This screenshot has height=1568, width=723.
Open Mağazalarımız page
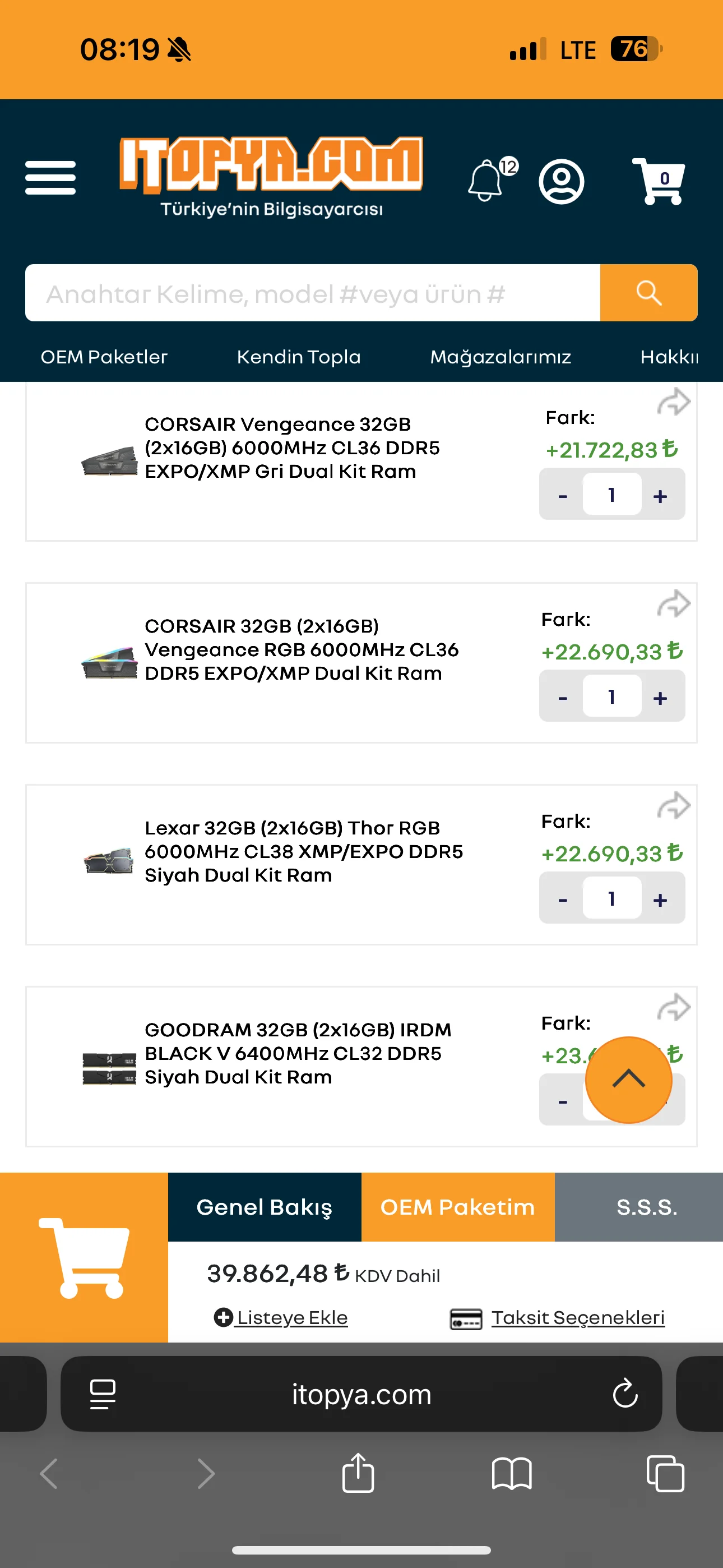[x=500, y=357]
